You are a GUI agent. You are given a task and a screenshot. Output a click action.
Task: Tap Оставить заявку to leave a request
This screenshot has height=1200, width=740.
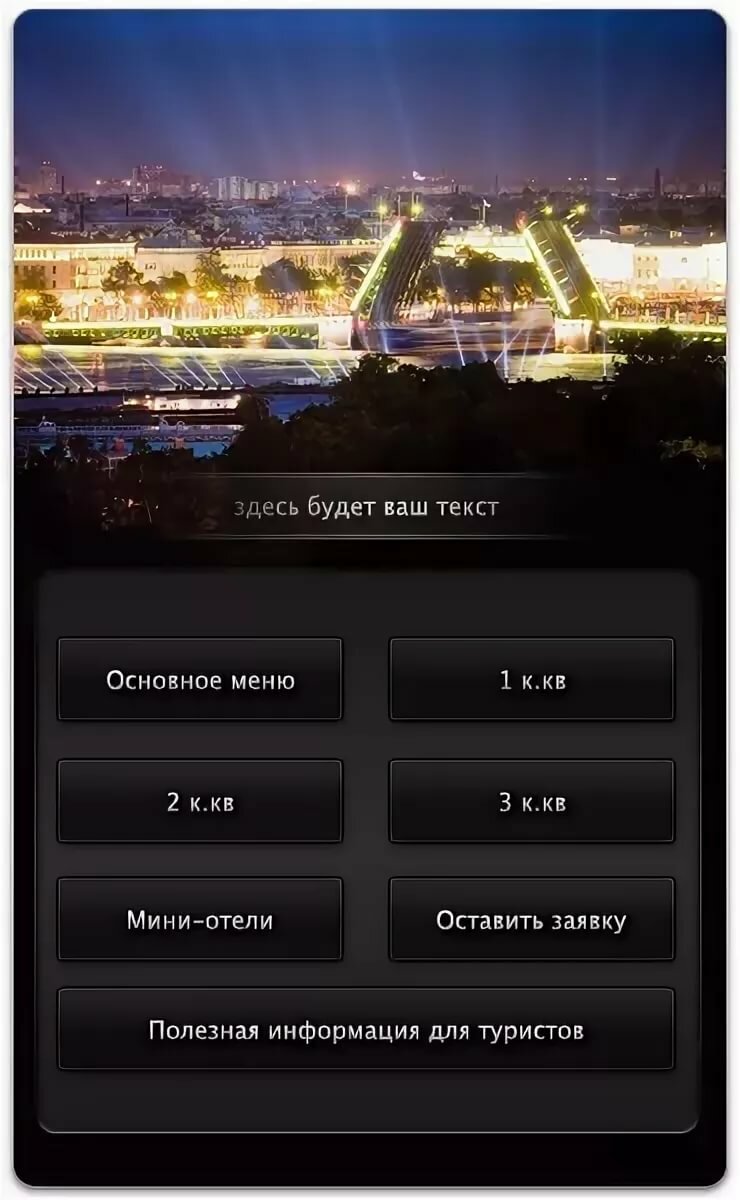coord(531,920)
